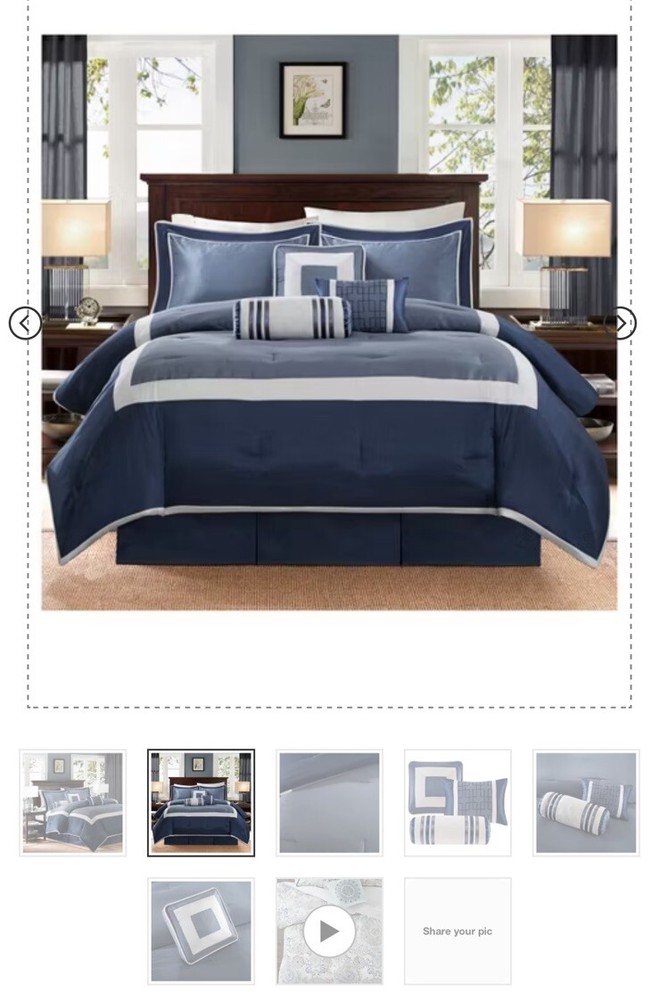Tap the Share your pic tile
The height and width of the screenshot is (1000, 659).
click(x=457, y=931)
